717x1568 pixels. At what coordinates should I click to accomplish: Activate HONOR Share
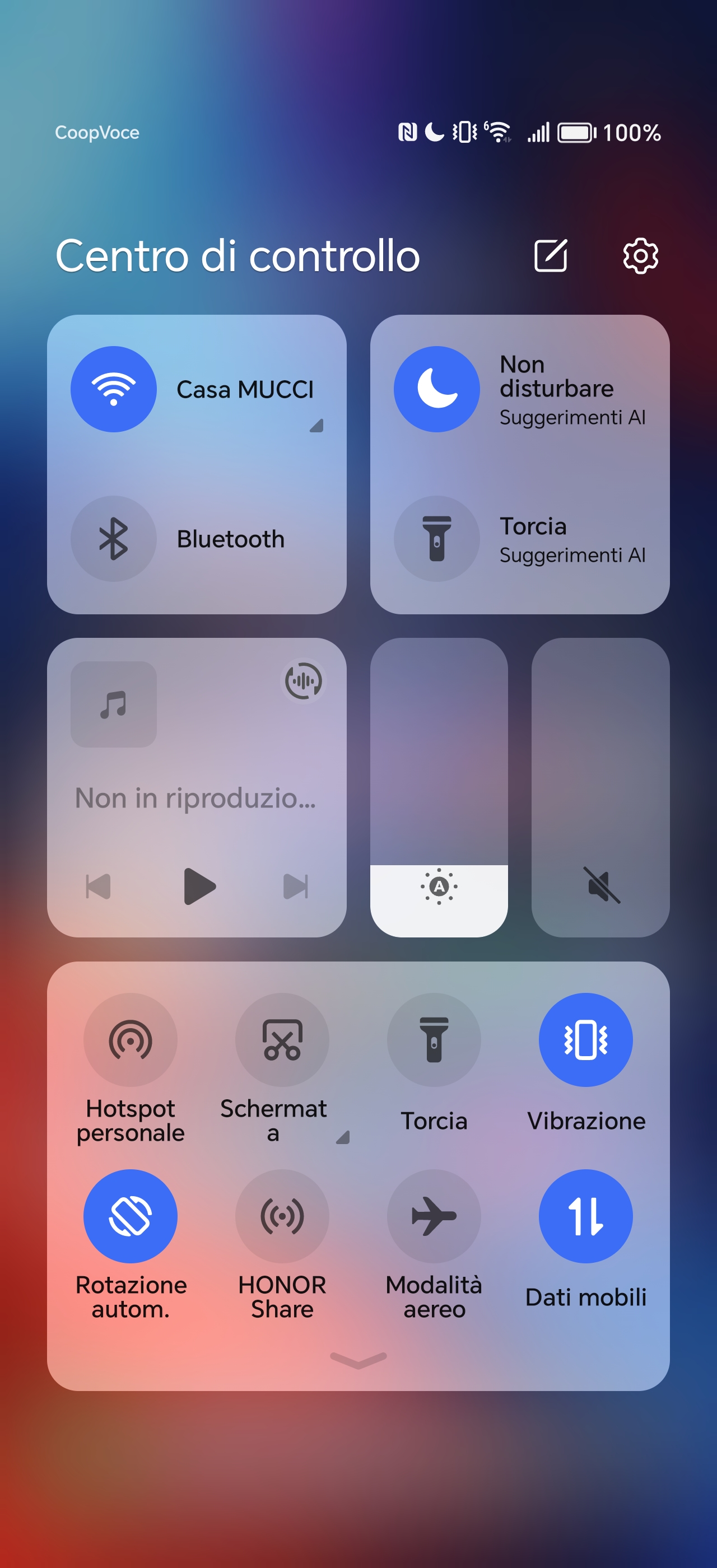(282, 1216)
